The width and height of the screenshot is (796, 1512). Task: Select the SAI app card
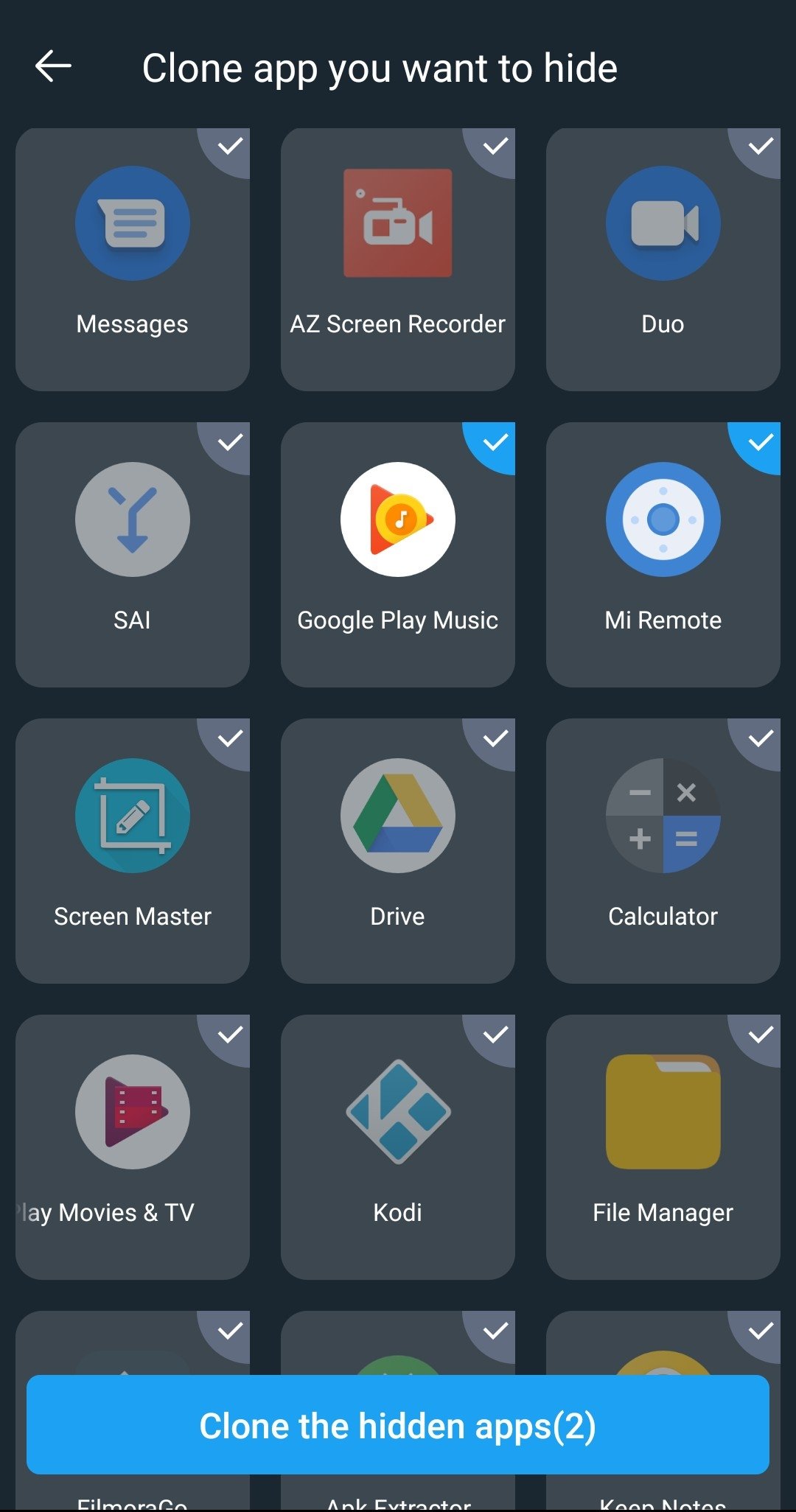pyautogui.click(x=133, y=554)
